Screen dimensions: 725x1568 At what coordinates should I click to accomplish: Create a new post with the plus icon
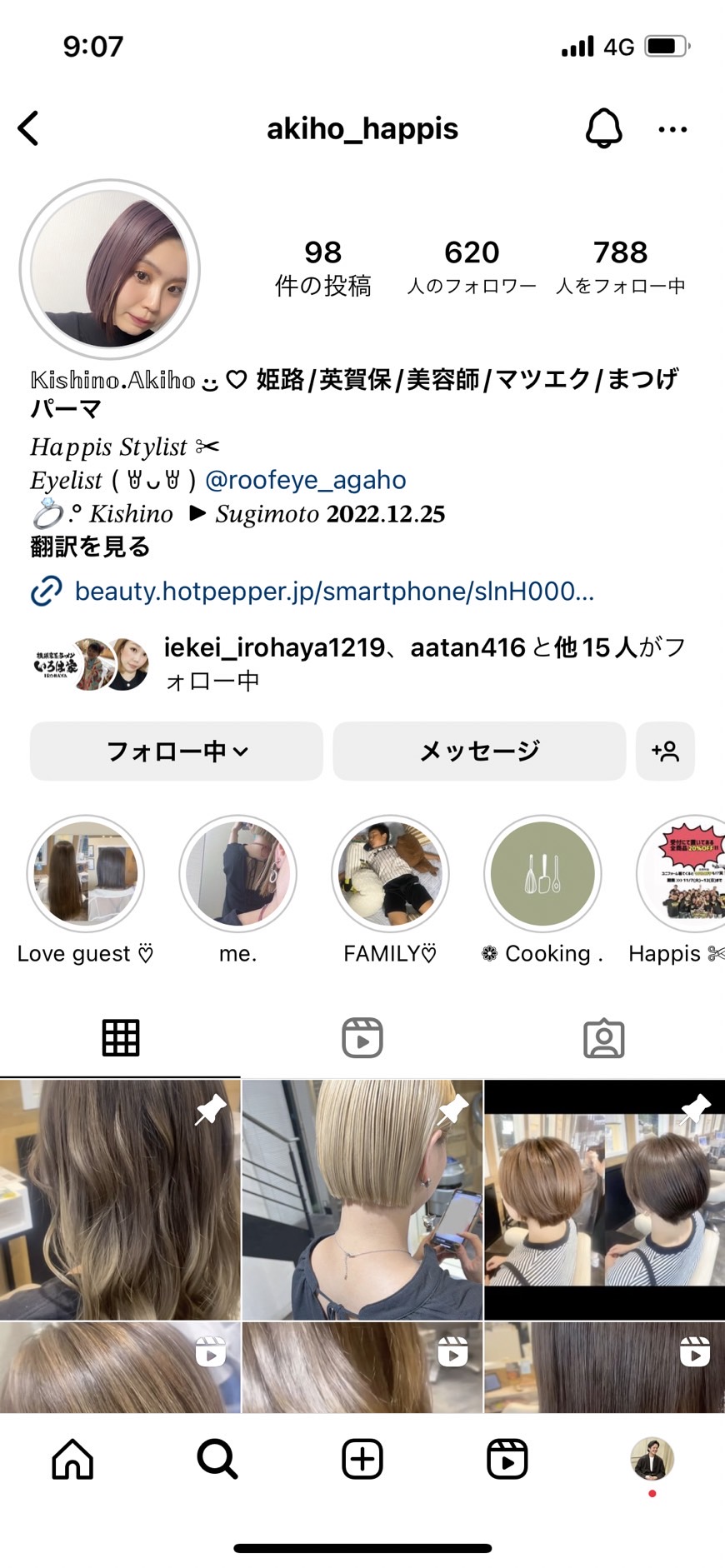click(362, 1459)
